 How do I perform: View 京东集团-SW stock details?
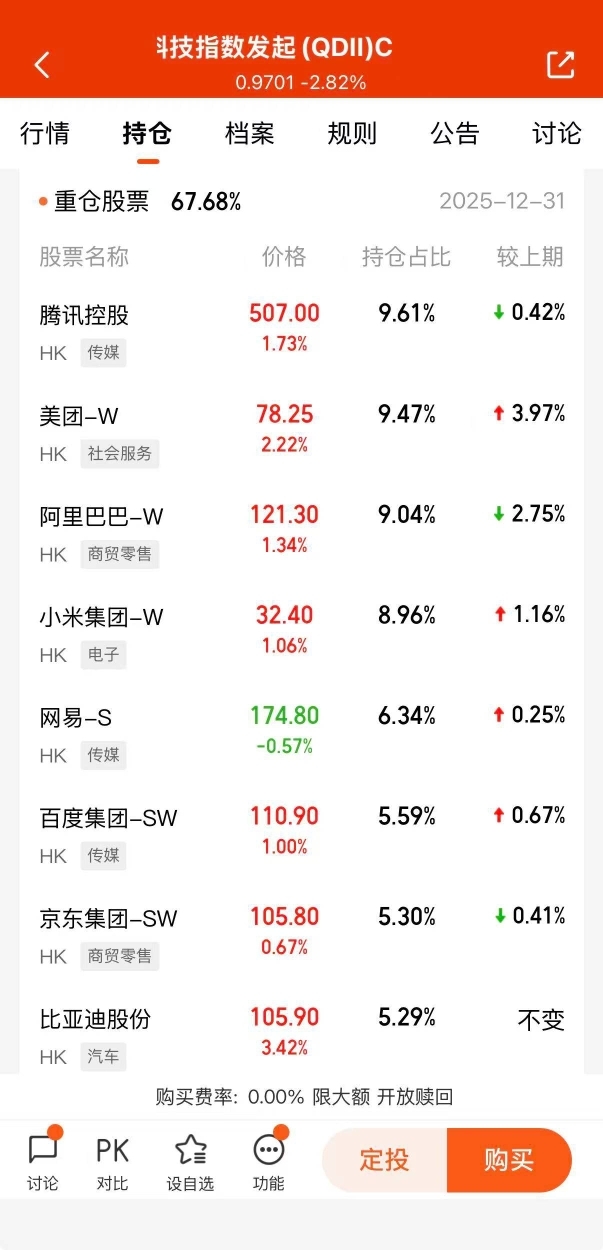[x=301, y=935]
